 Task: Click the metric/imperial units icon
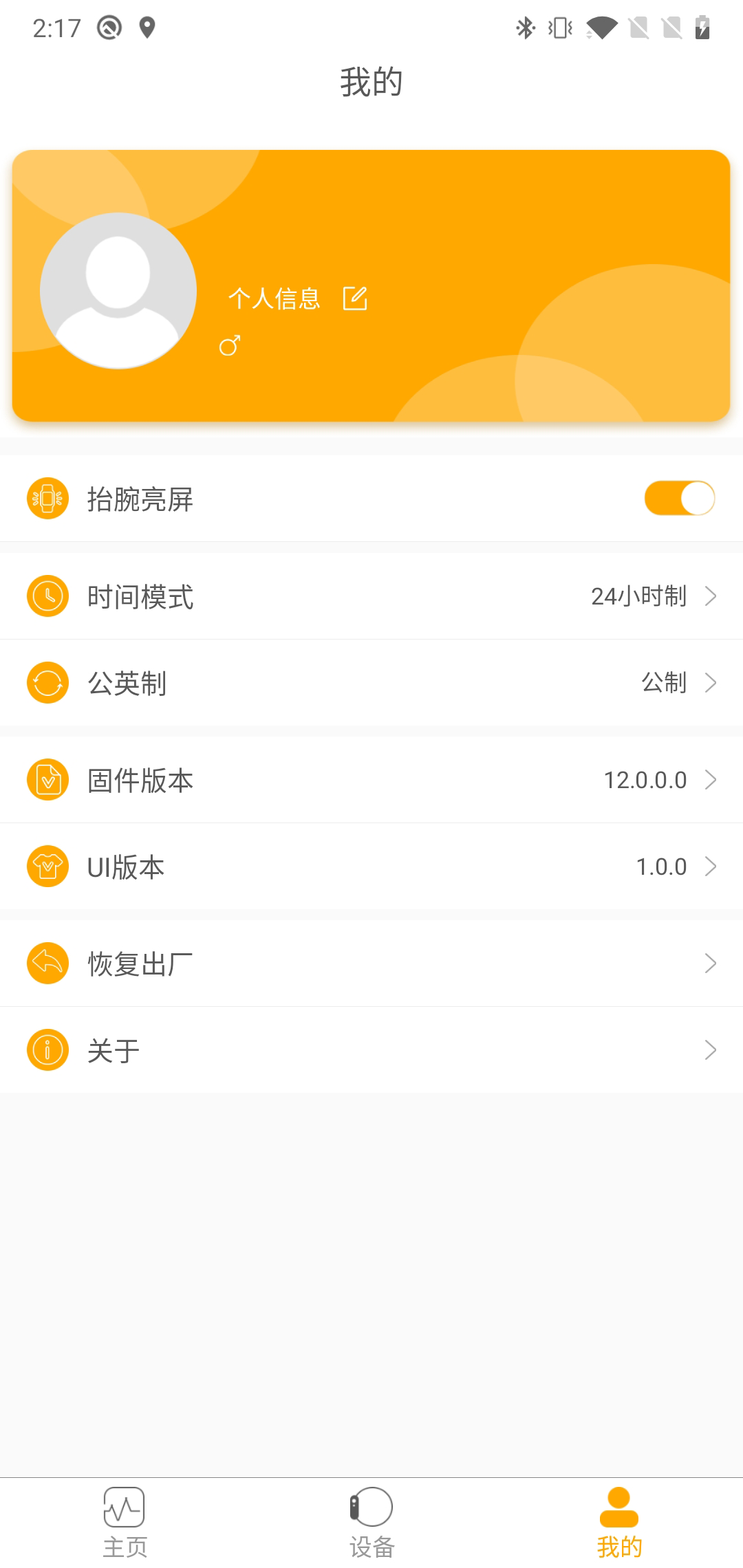click(47, 683)
